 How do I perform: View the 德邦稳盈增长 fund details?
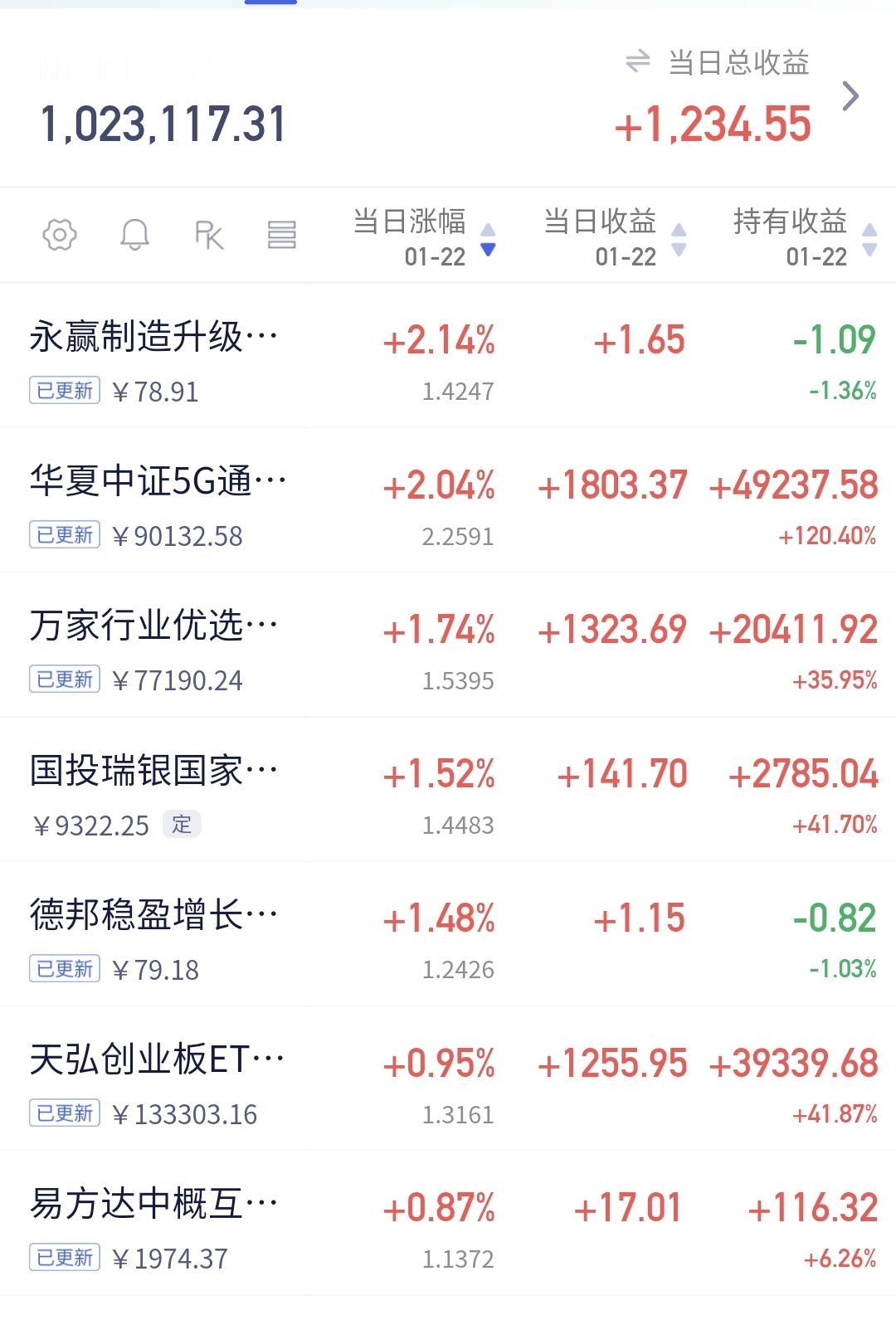point(154,915)
